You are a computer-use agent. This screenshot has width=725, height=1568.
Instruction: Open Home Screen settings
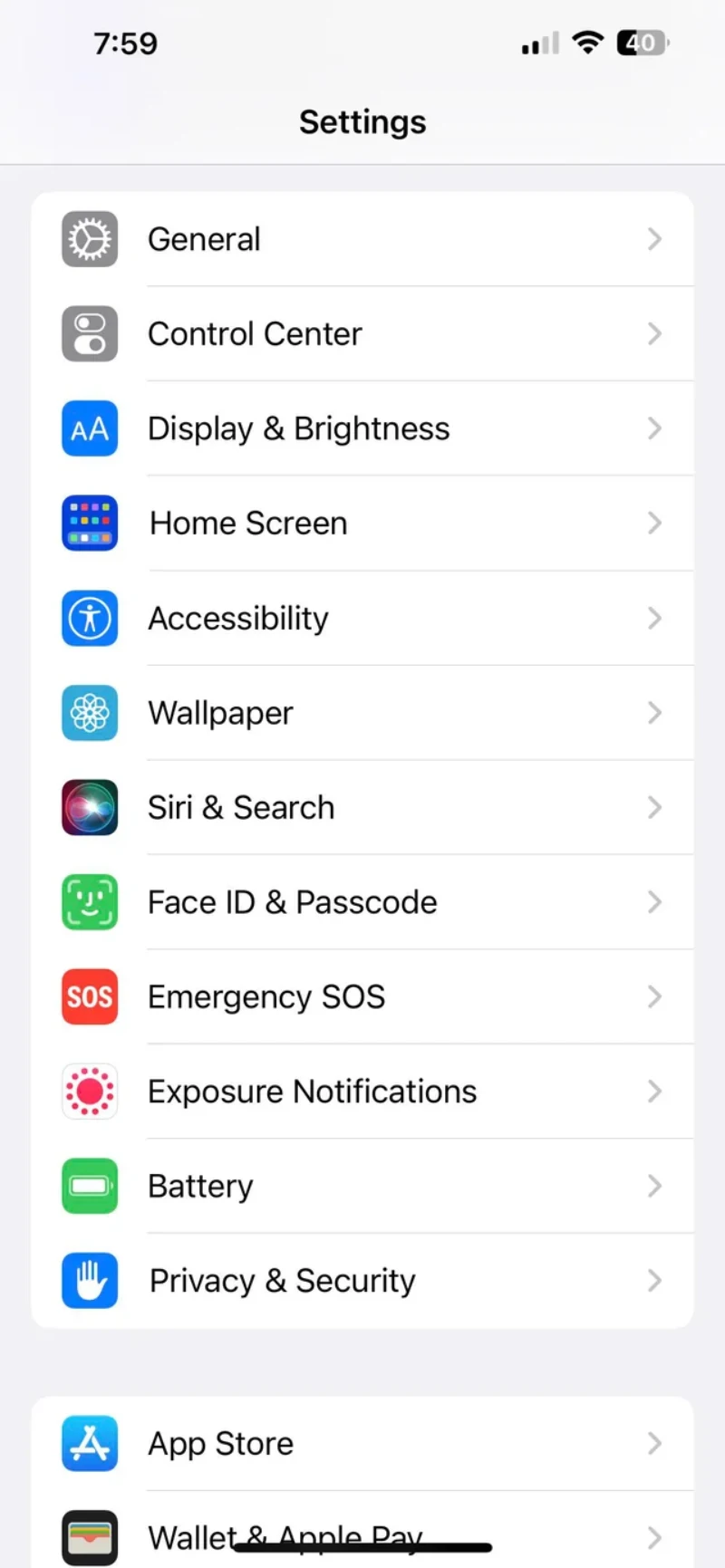(x=362, y=524)
